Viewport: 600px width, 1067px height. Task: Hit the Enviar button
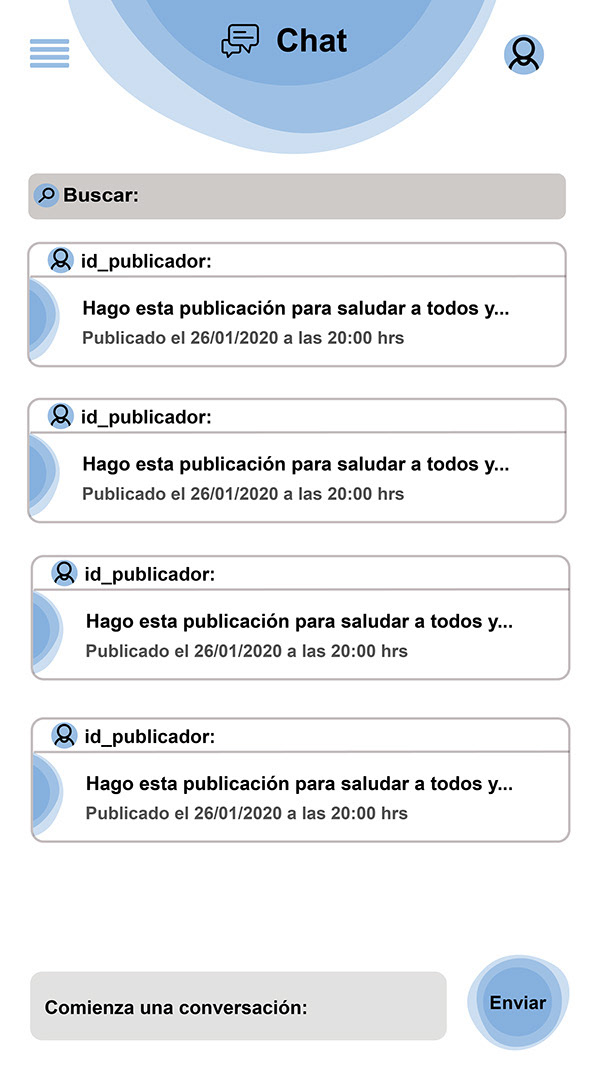click(518, 1002)
